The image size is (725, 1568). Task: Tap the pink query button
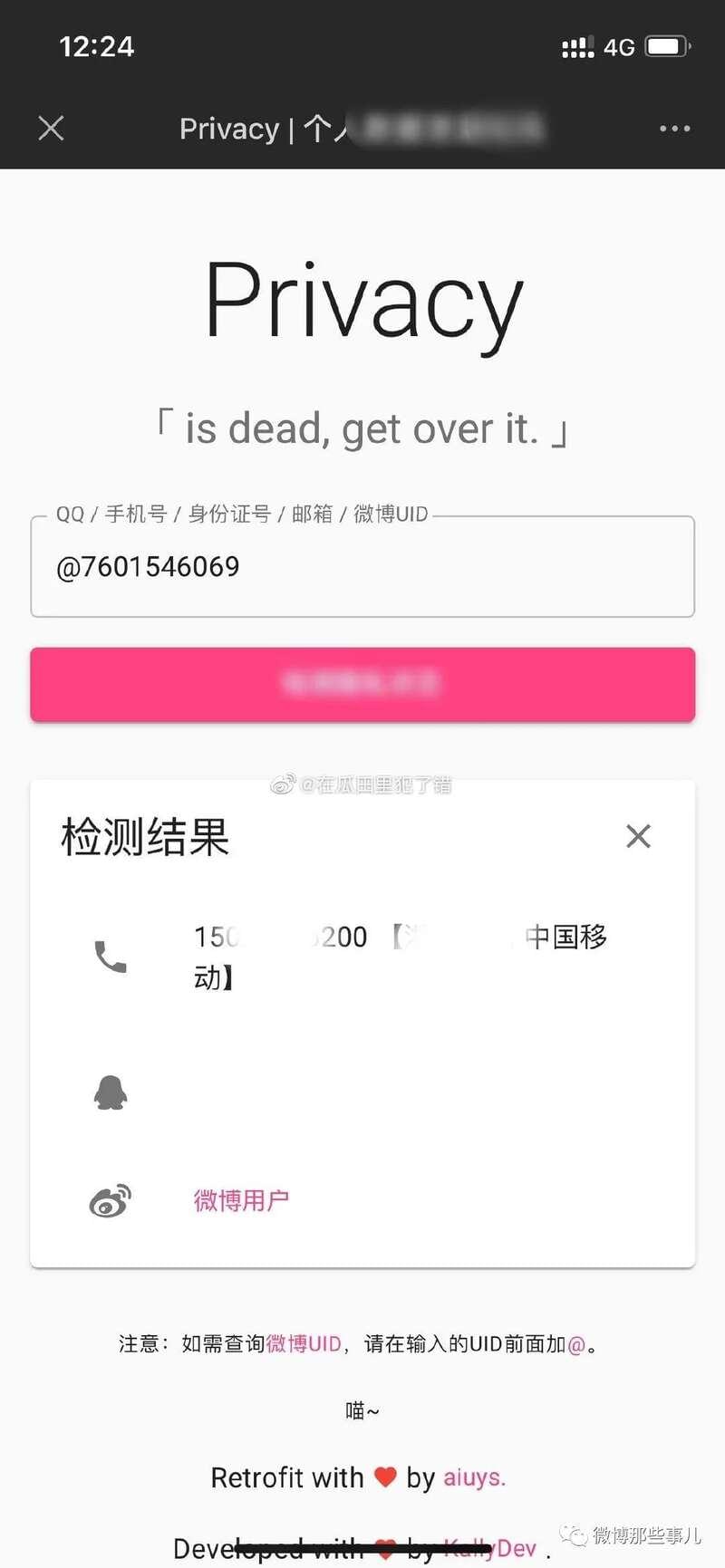362,684
